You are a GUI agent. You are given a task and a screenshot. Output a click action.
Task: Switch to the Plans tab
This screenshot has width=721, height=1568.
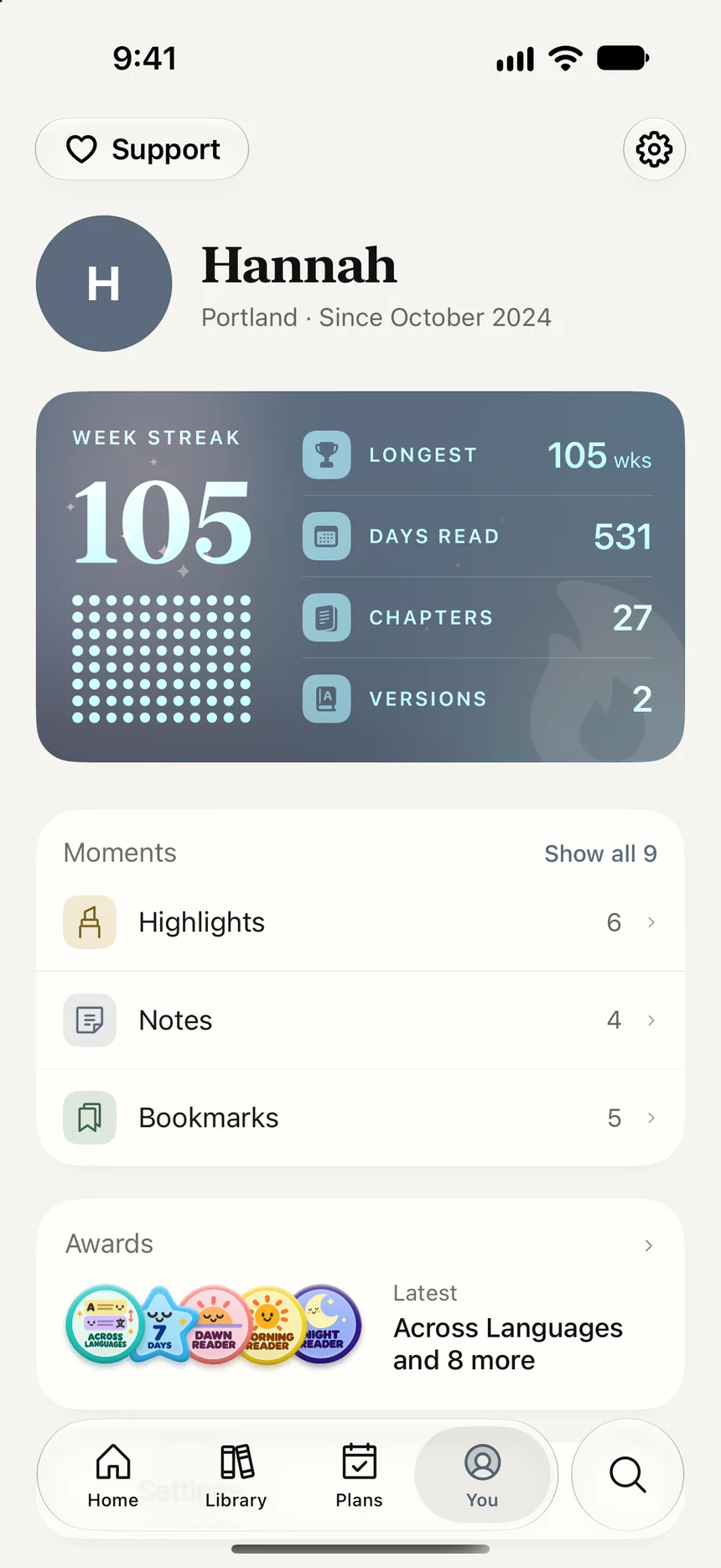pyautogui.click(x=359, y=1476)
